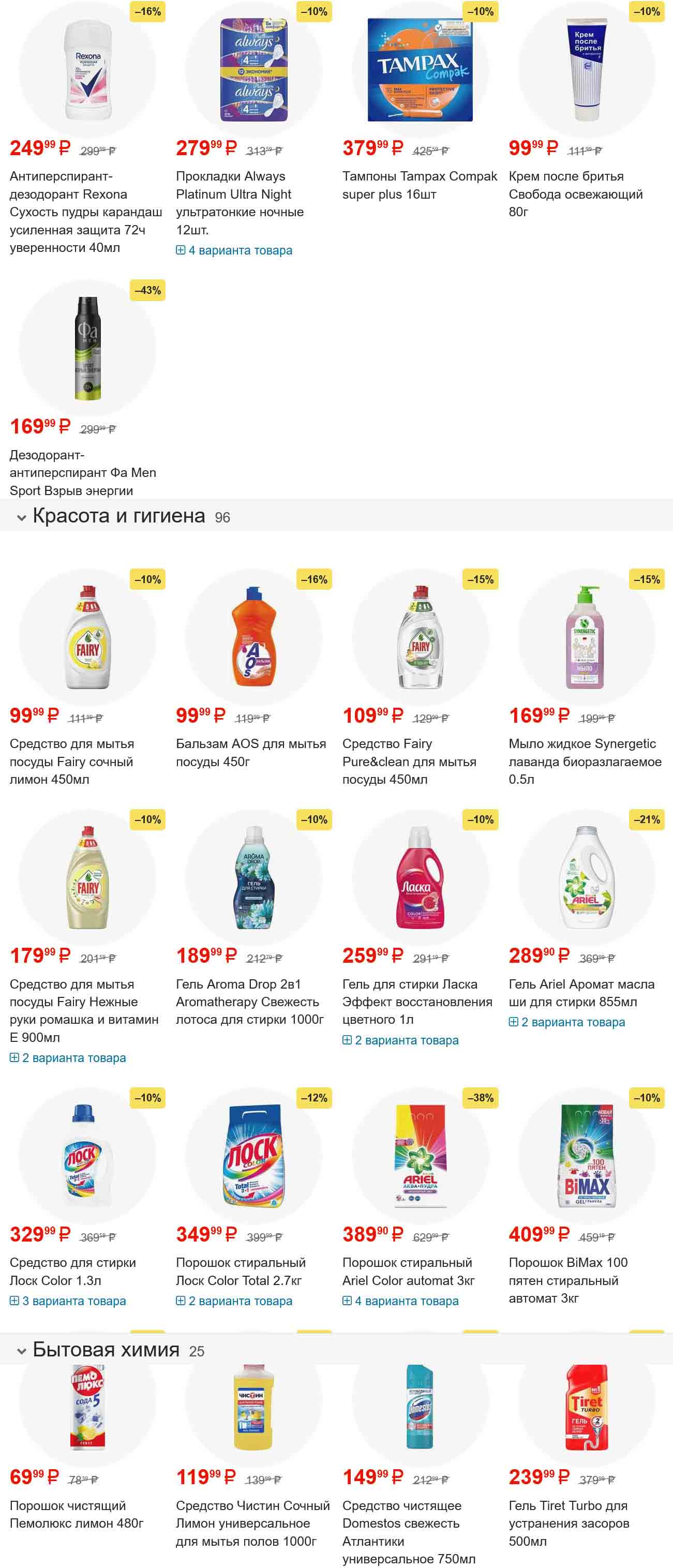673x1568 pixels.
Task: Collapse the Красота и гигиена section
Action: [x=22, y=517]
